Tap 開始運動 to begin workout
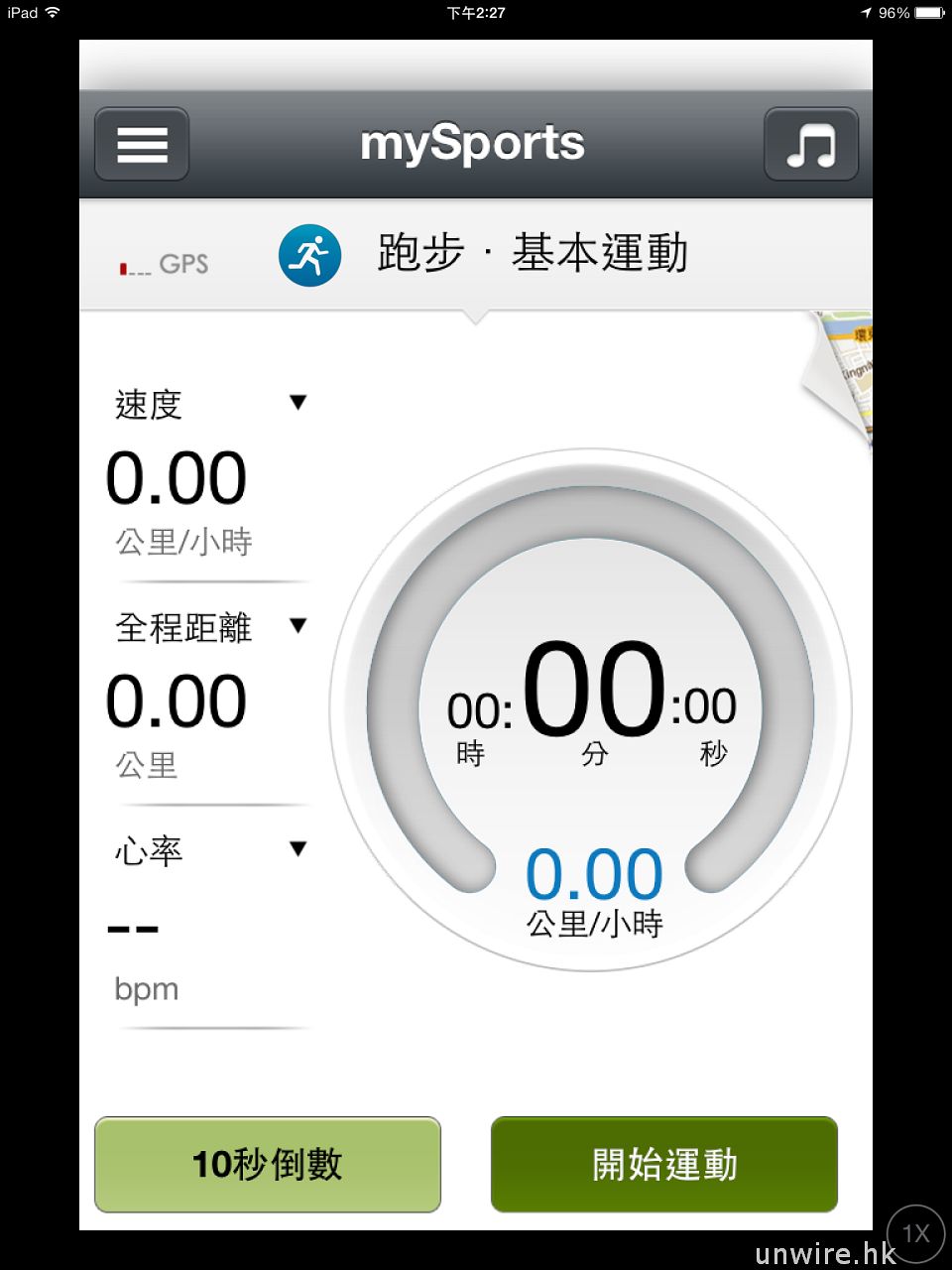The image size is (952, 1270). (664, 1164)
